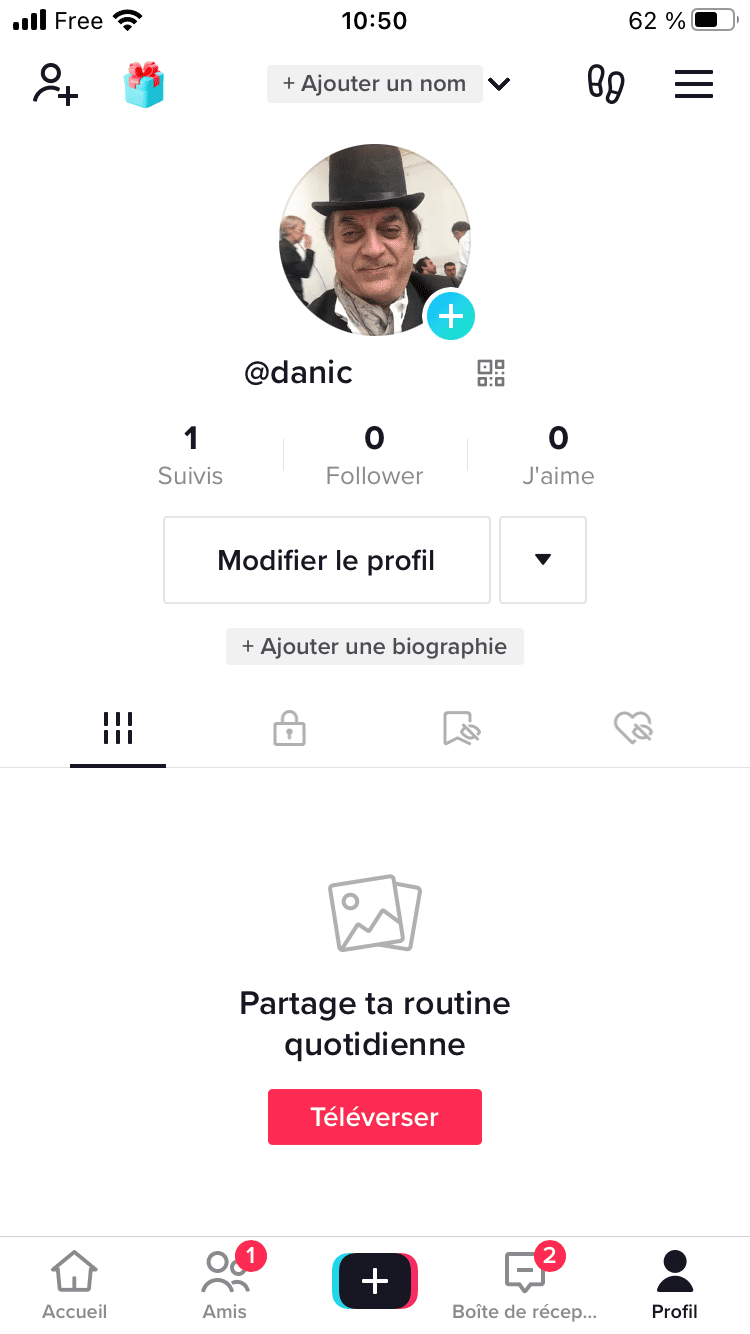View the Follower list
This screenshot has height=1334, width=750.
pyautogui.click(x=374, y=455)
